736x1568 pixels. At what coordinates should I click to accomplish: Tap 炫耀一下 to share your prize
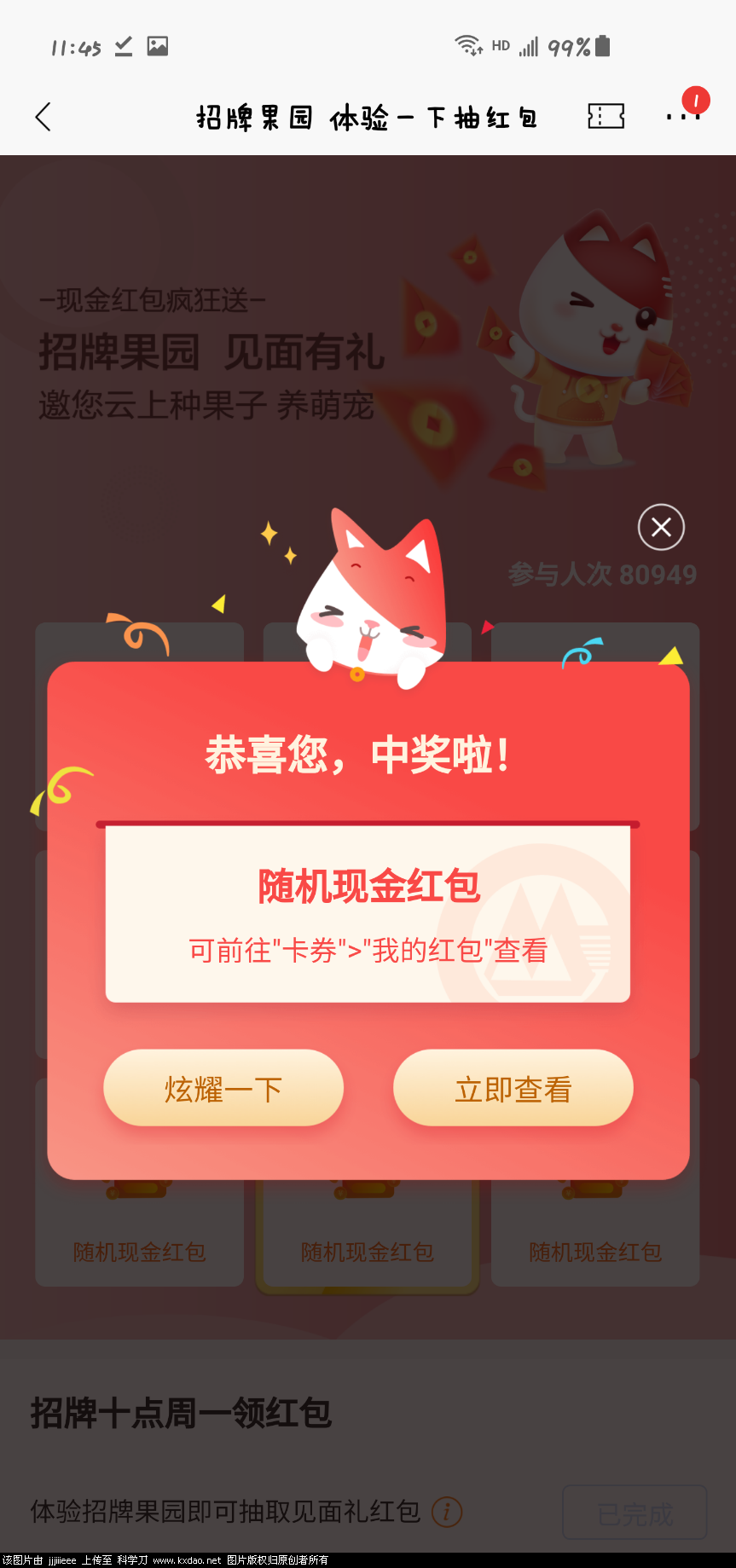223,1088
